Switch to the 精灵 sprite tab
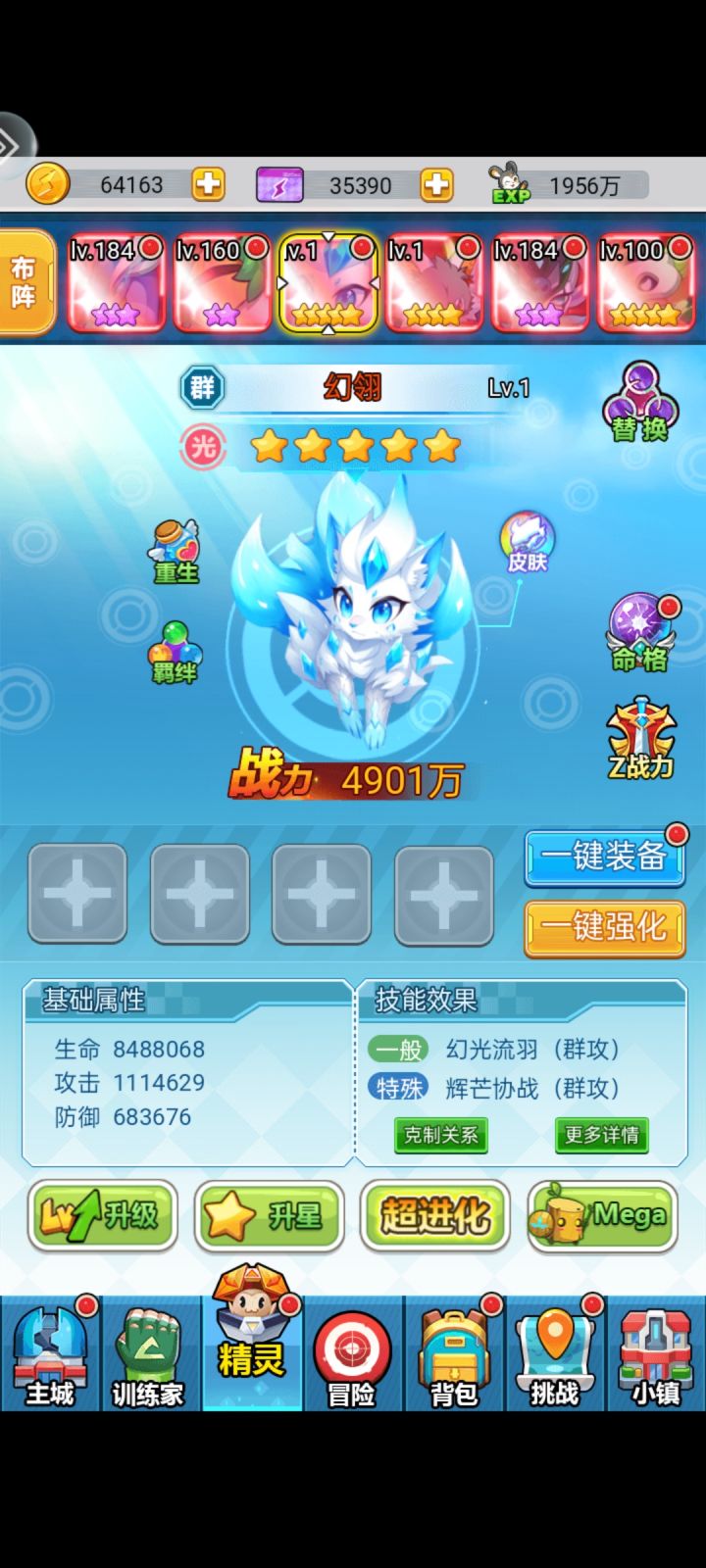The width and height of the screenshot is (706, 1568). pos(250,1357)
